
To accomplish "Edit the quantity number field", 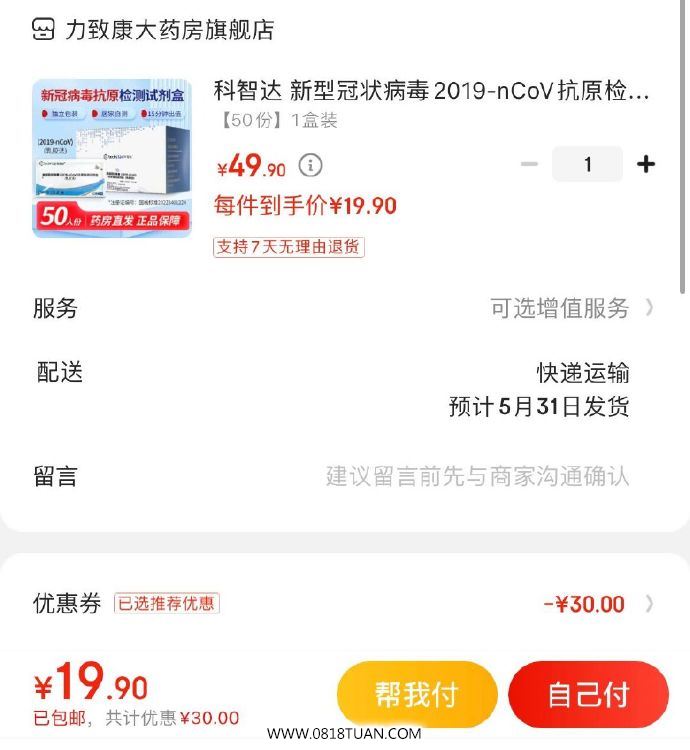I will click(587, 165).
